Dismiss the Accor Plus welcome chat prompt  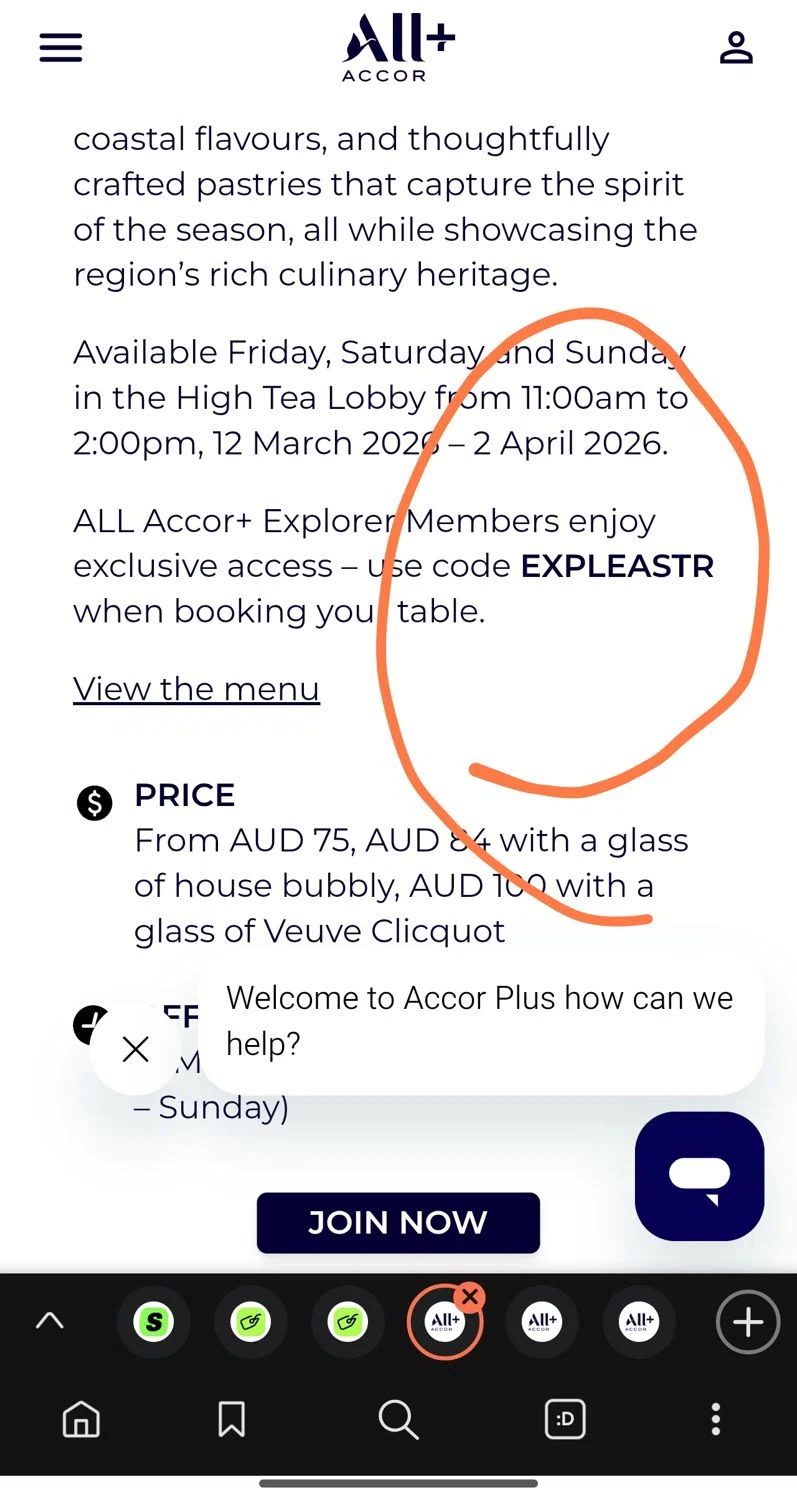pyautogui.click(x=135, y=1049)
